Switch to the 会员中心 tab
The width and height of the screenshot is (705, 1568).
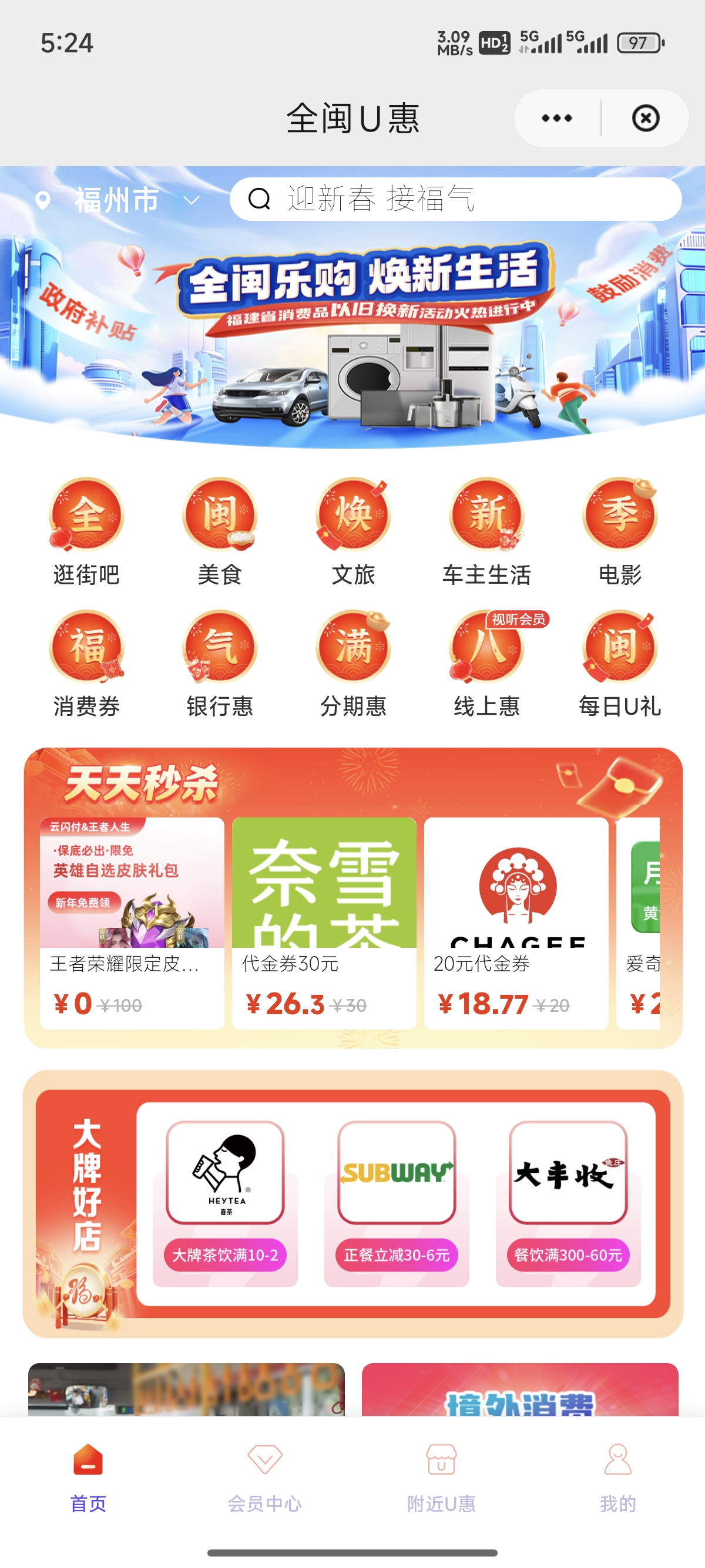click(x=264, y=1475)
